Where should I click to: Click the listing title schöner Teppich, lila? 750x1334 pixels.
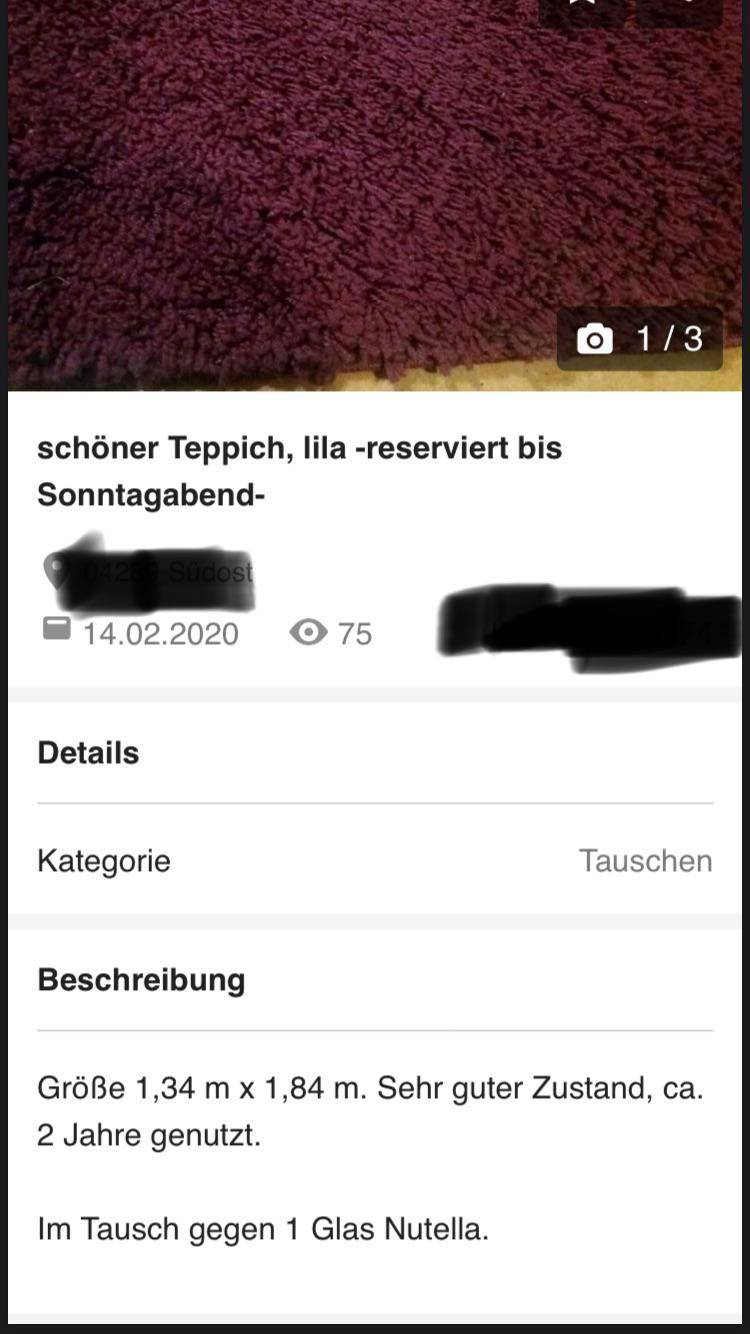(x=300, y=470)
